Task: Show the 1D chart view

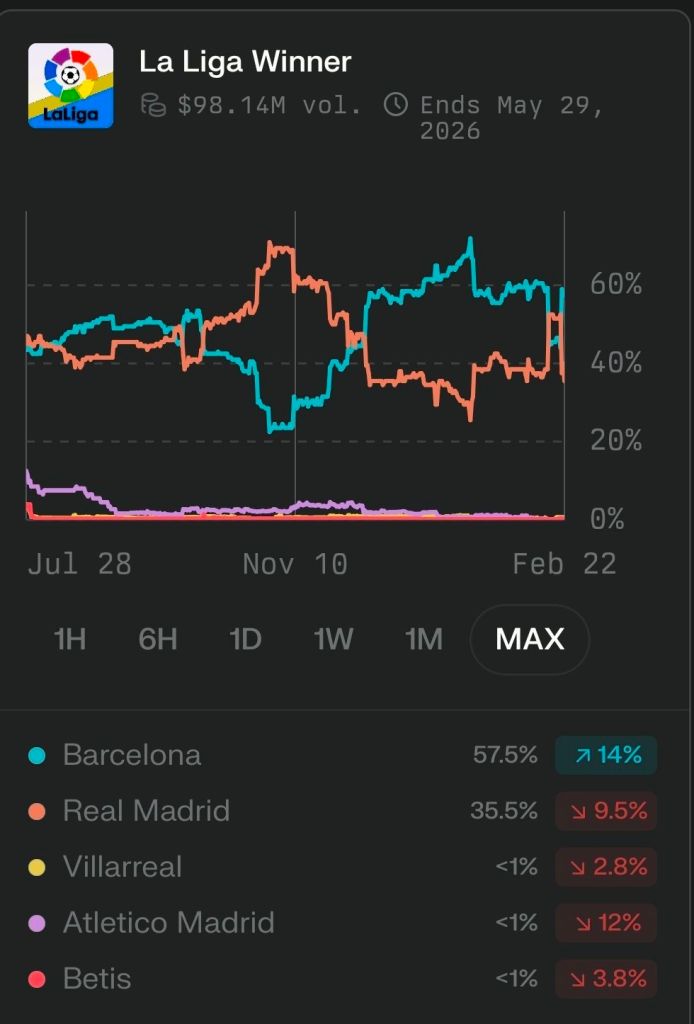Action: coord(245,639)
